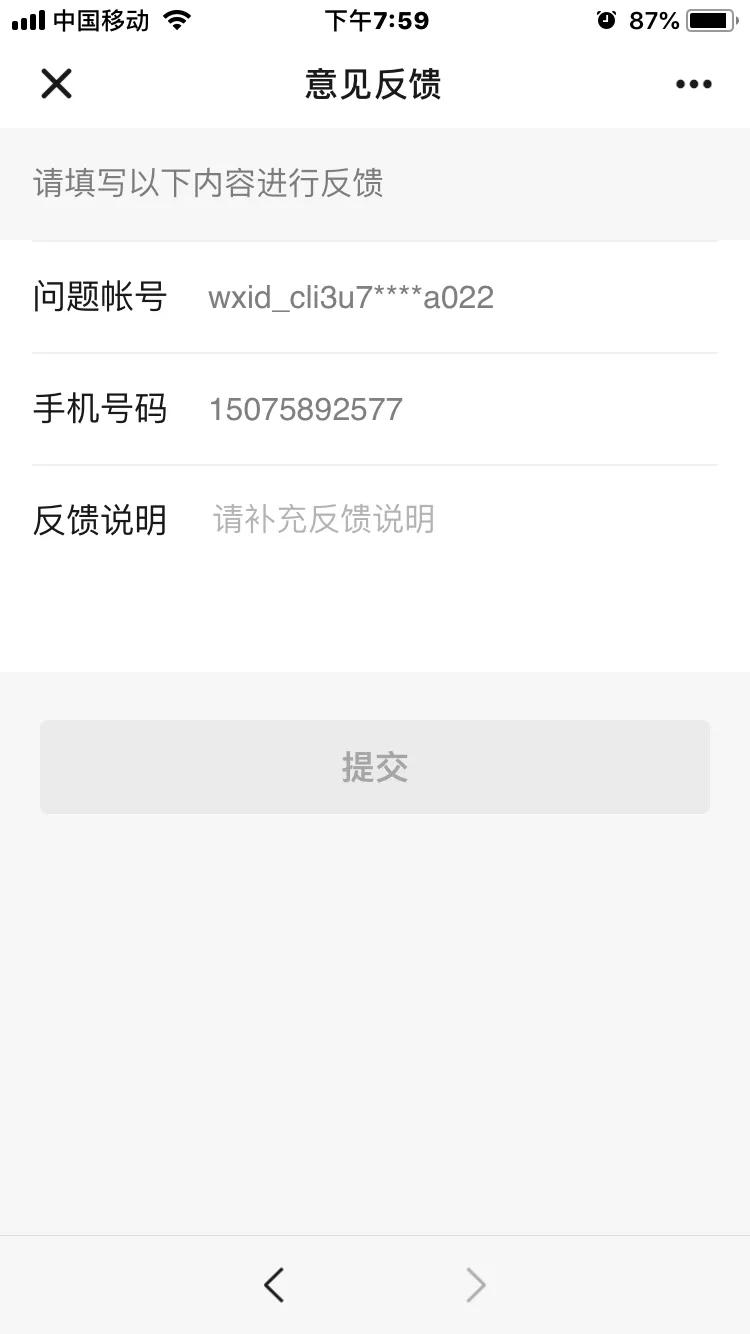Select the 问题帐号 field label
The width and height of the screenshot is (750, 1334).
click(100, 297)
